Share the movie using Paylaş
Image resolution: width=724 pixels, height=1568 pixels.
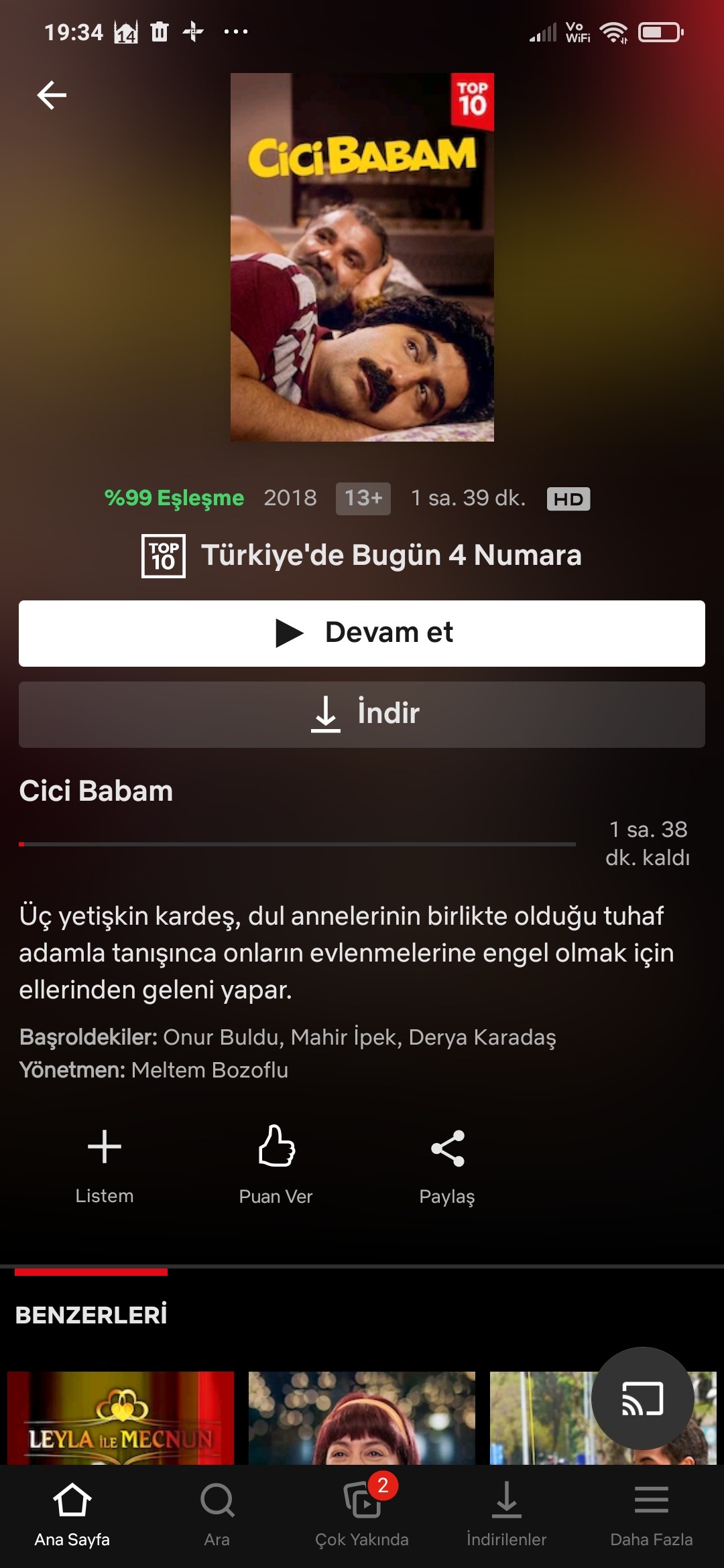point(447,1165)
